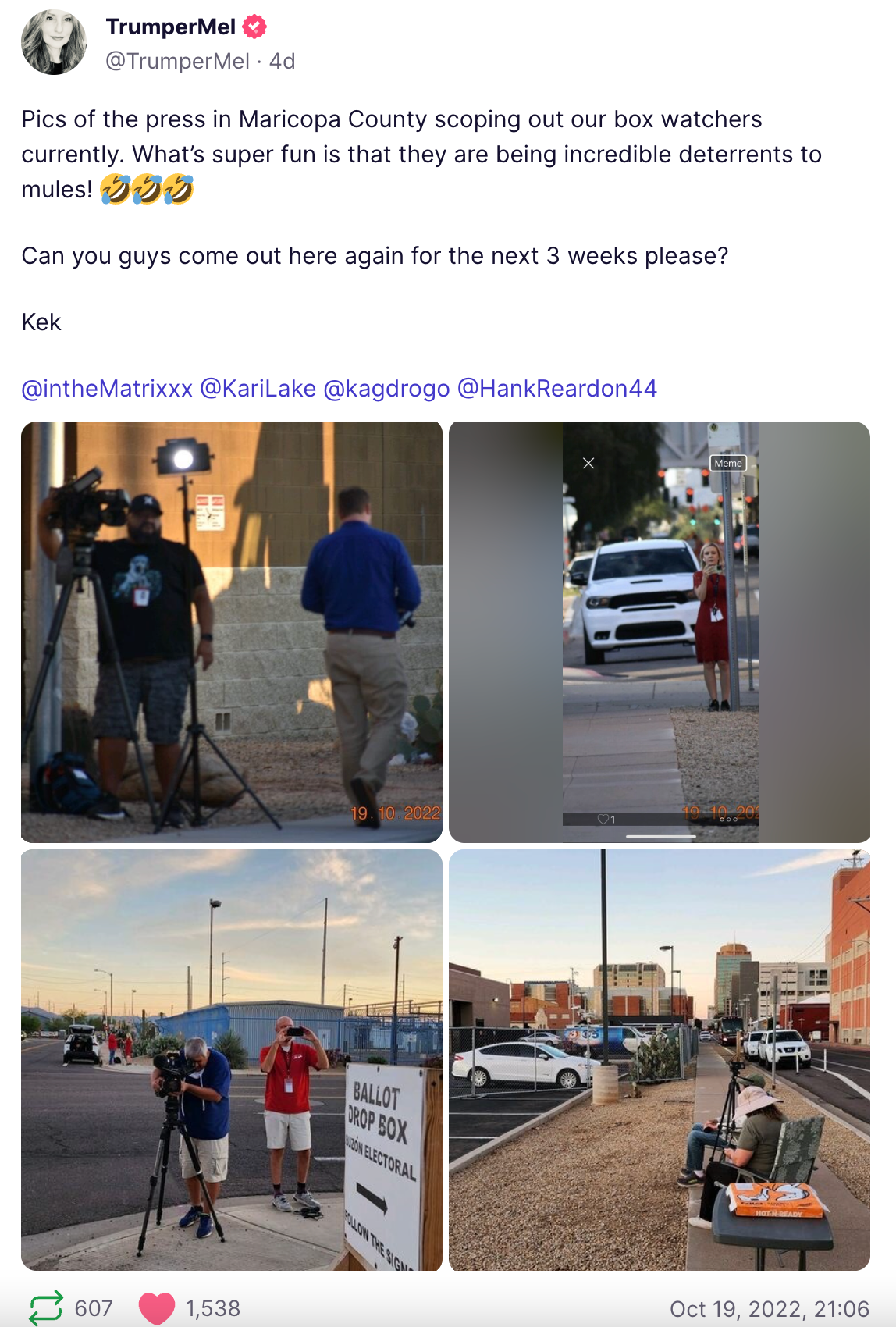Viewport: 896px width, 1327px height.
Task: Open the @KariLake mention
Action: pos(258,388)
